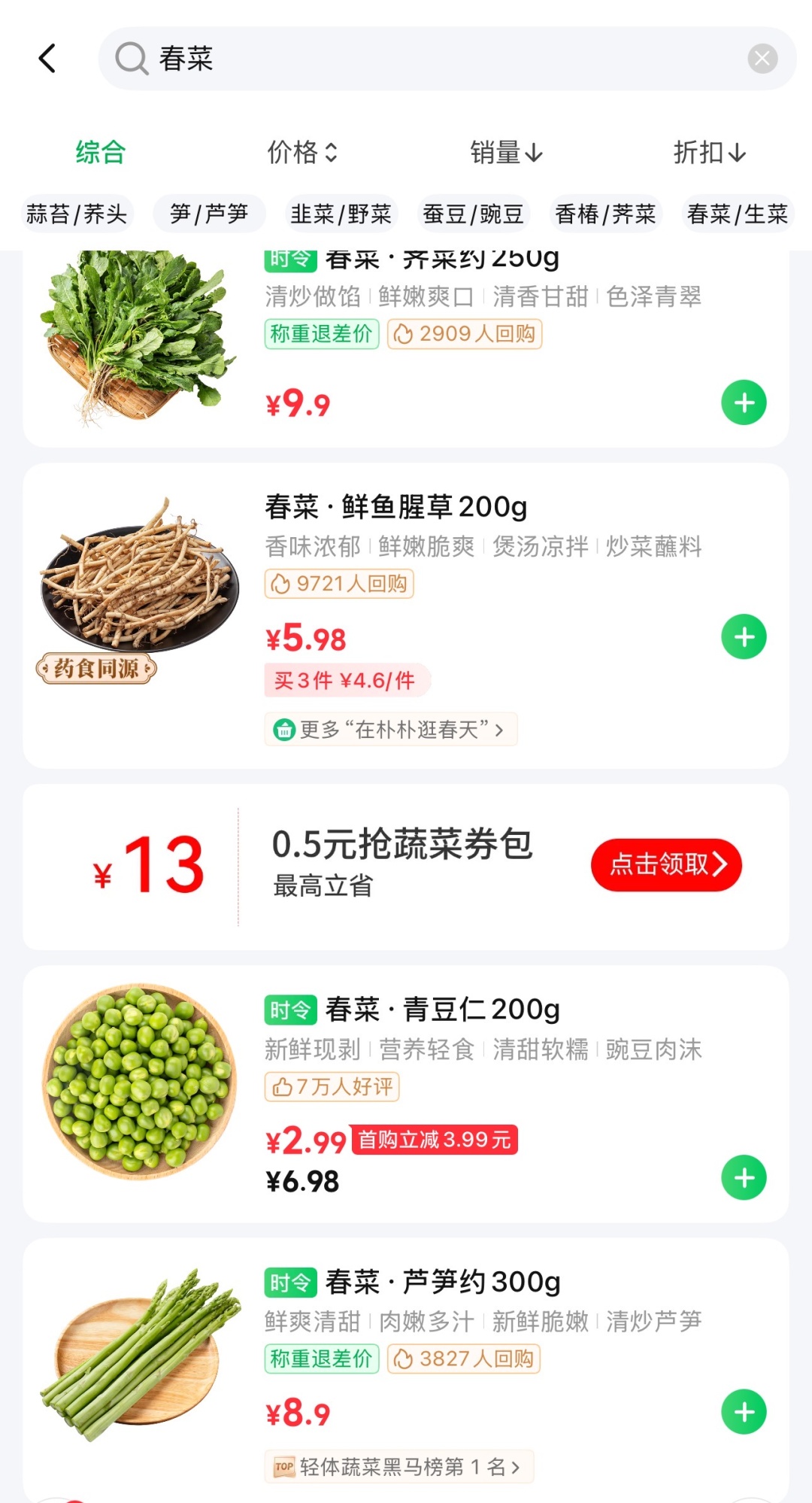812x1503 pixels.
Task: Click the back arrow at the top left
Action: (47, 59)
